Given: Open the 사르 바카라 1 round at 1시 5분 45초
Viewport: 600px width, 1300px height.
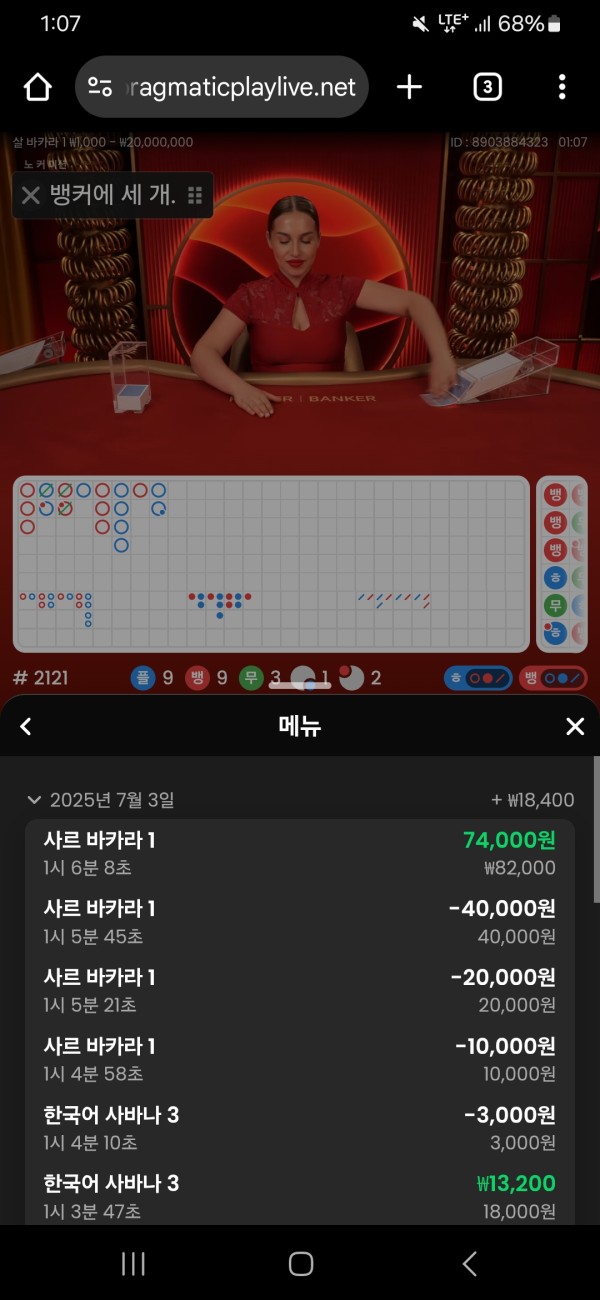Looking at the screenshot, I should [300, 922].
